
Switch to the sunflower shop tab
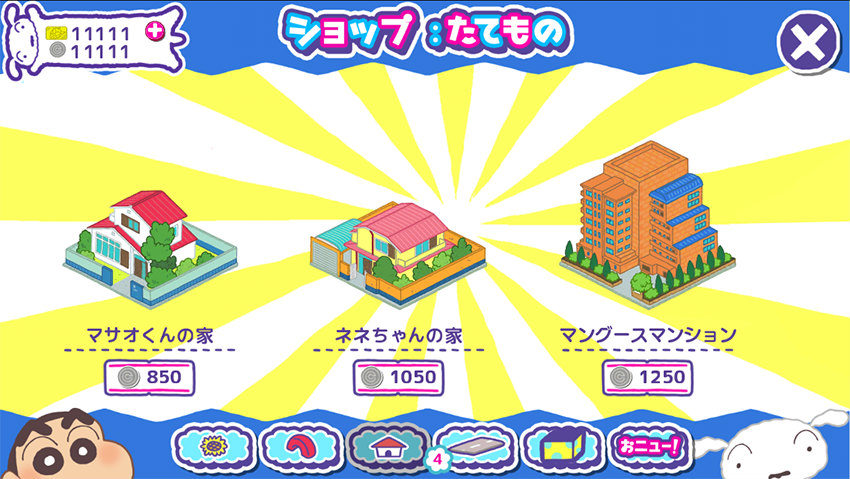(212, 446)
